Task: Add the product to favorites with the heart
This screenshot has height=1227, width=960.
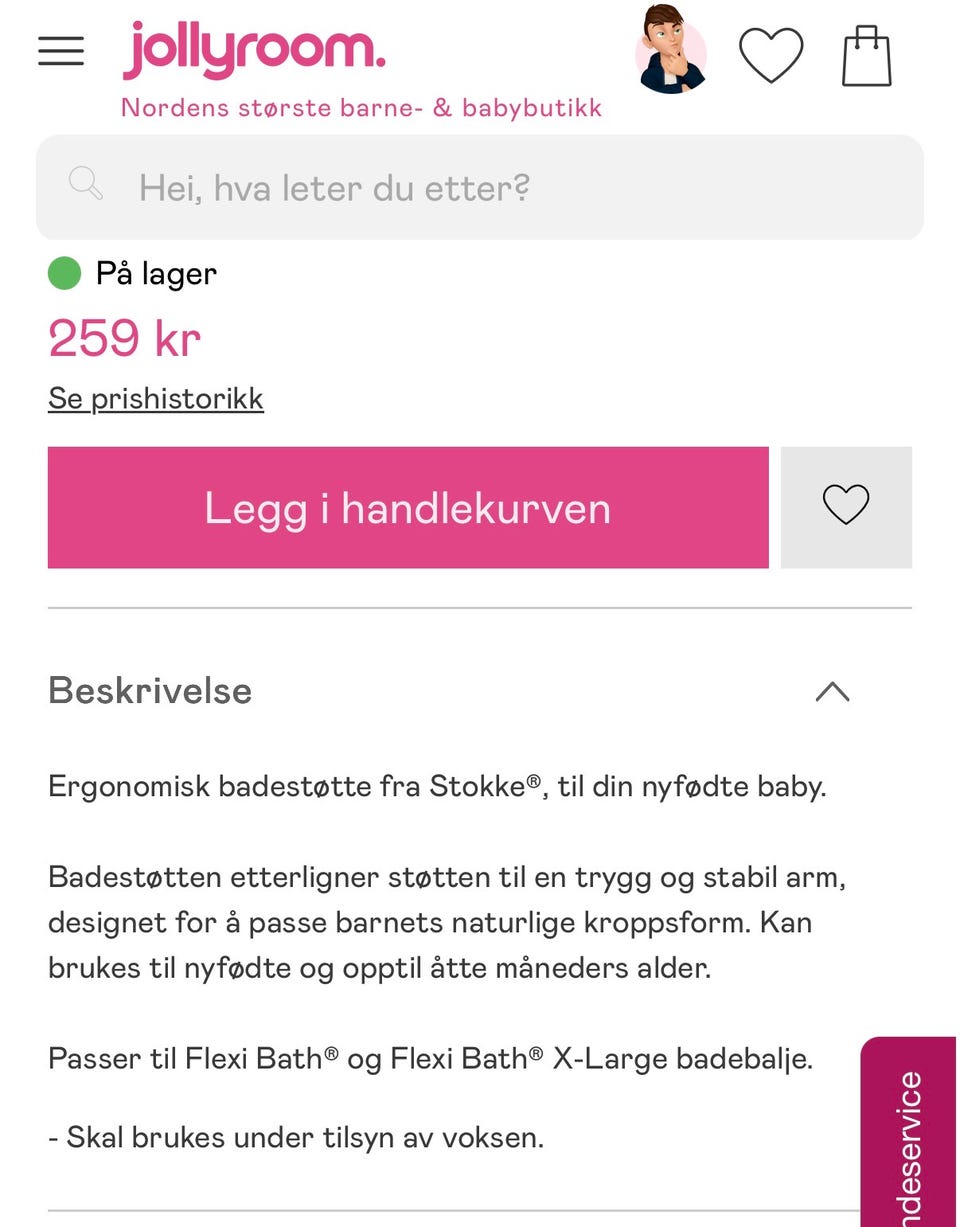Action: click(x=846, y=505)
